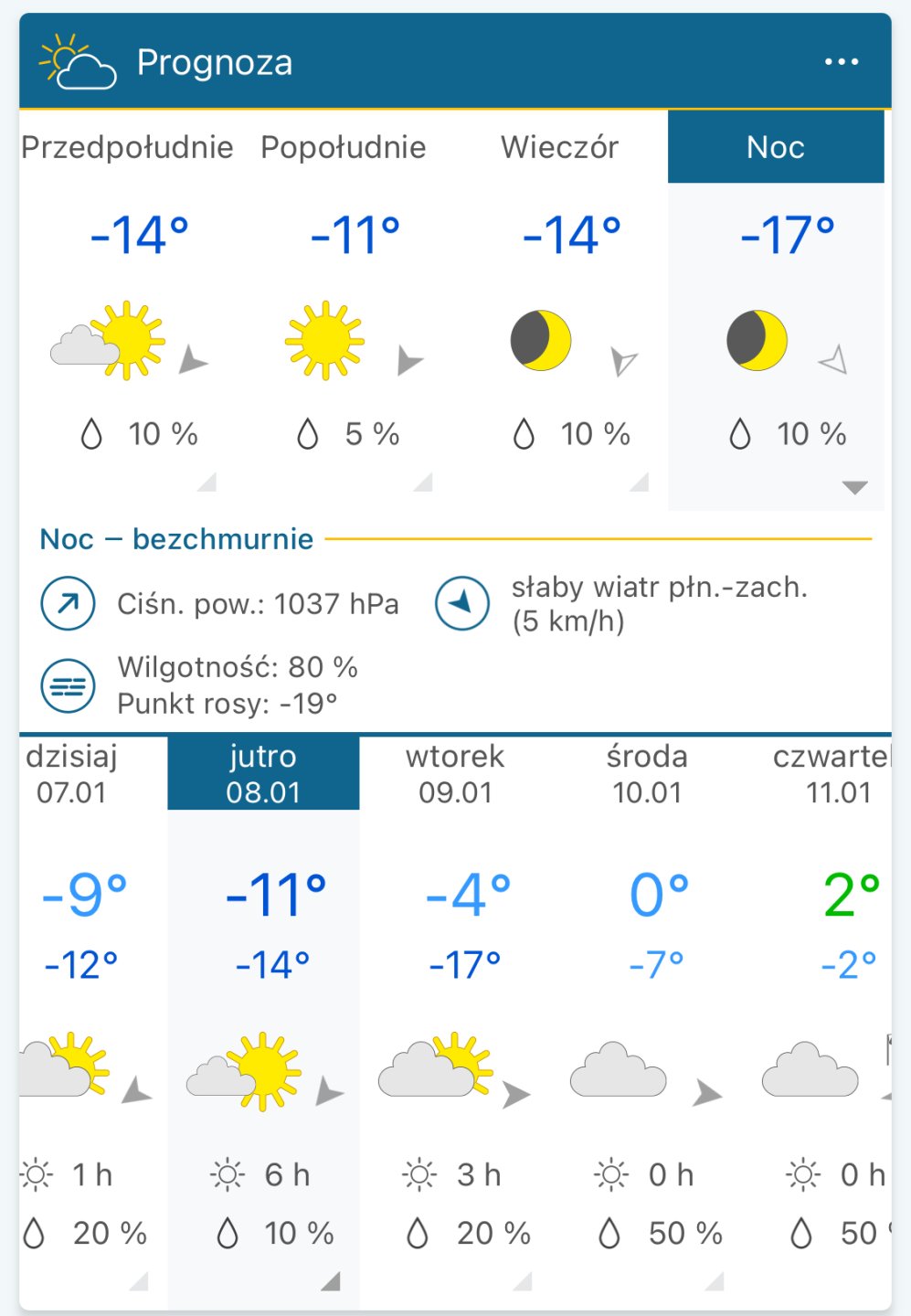Screen dimensions: 911x1316
Task: Show the Wieczór forecast details
Action: coord(559,147)
